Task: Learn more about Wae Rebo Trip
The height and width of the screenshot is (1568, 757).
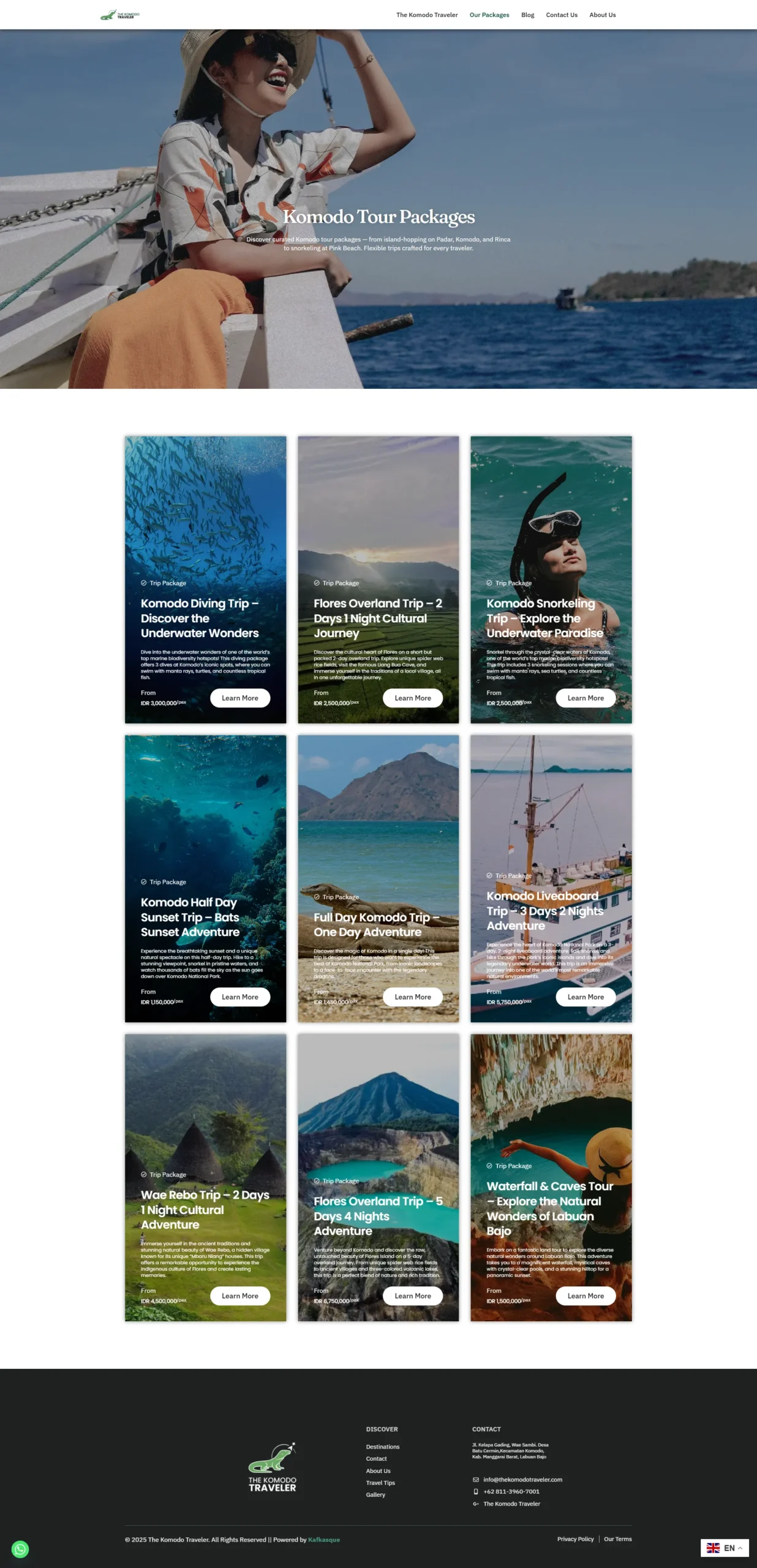Action: [x=239, y=1295]
